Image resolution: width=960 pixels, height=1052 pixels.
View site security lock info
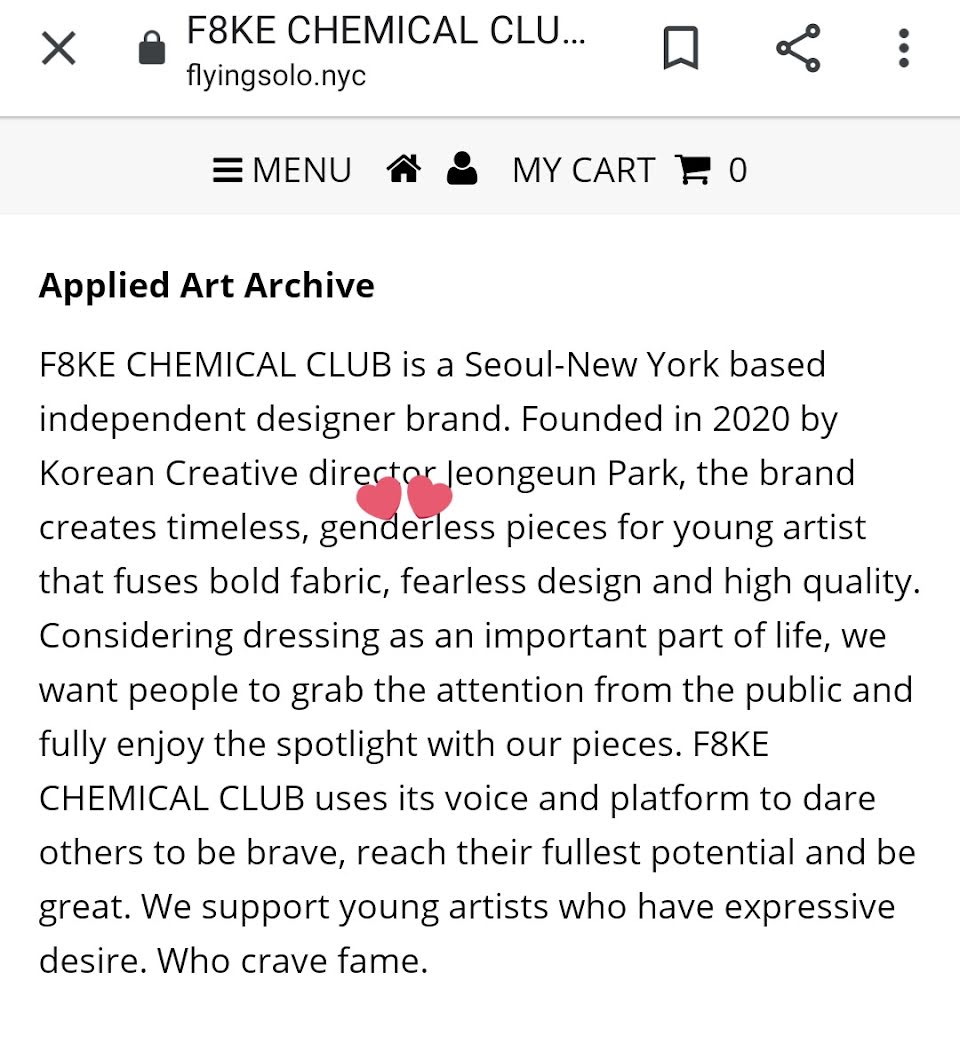point(152,48)
